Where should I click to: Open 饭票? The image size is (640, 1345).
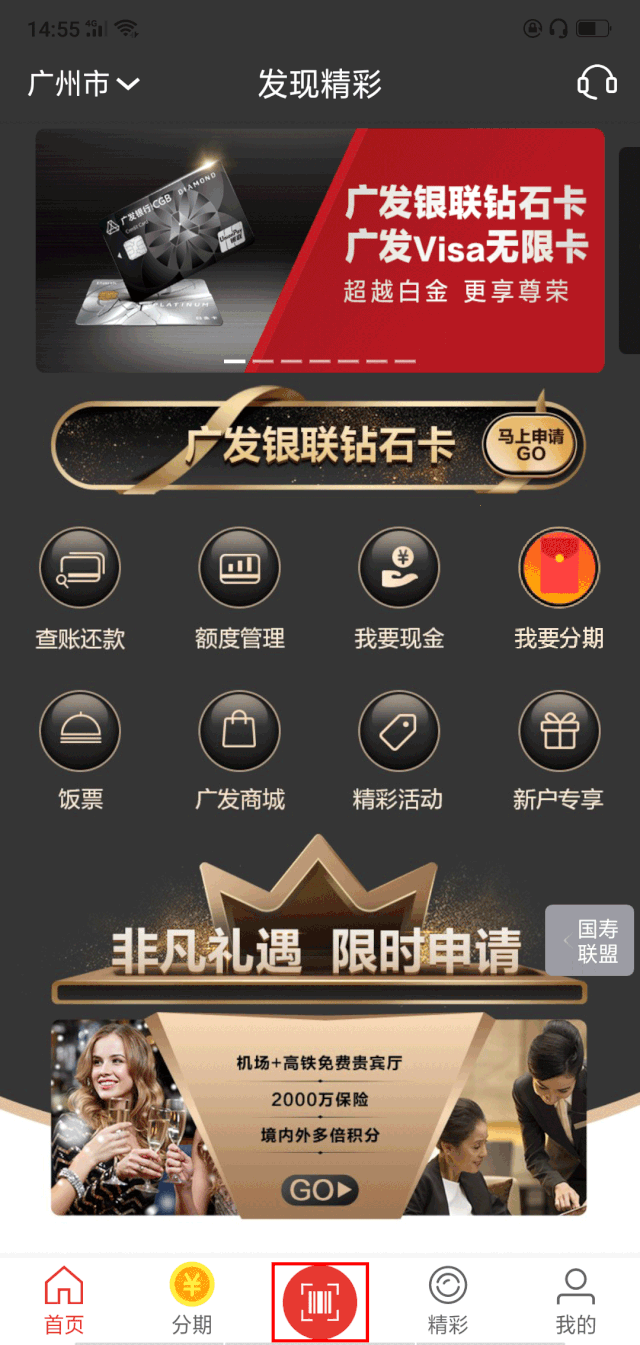click(80, 751)
